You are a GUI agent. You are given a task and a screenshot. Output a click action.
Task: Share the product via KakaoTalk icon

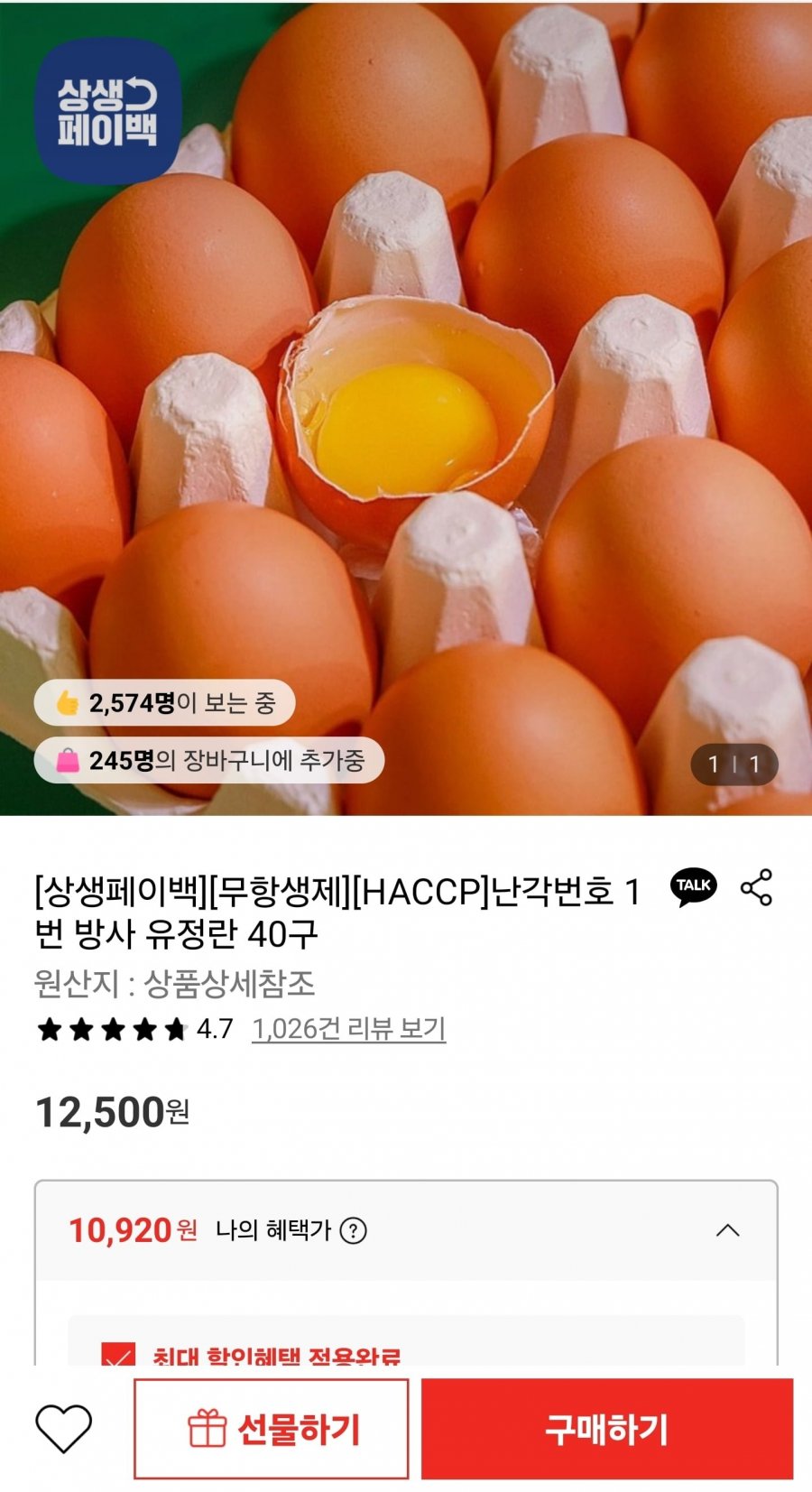pyautogui.click(x=694, y=887)
